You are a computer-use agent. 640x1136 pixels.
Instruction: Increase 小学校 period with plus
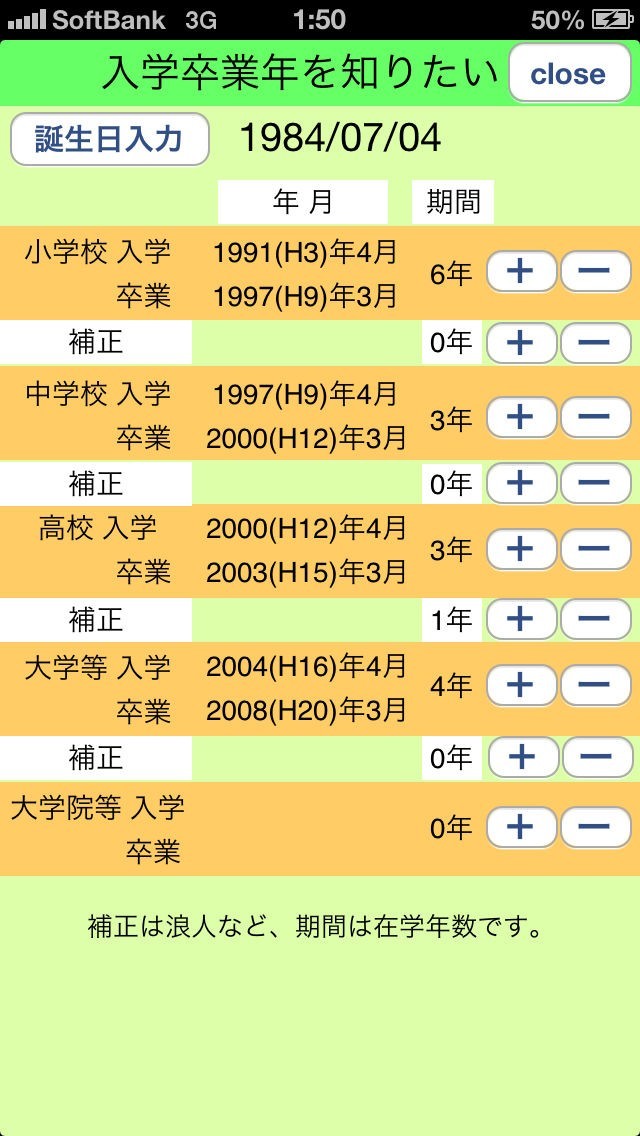520,272
